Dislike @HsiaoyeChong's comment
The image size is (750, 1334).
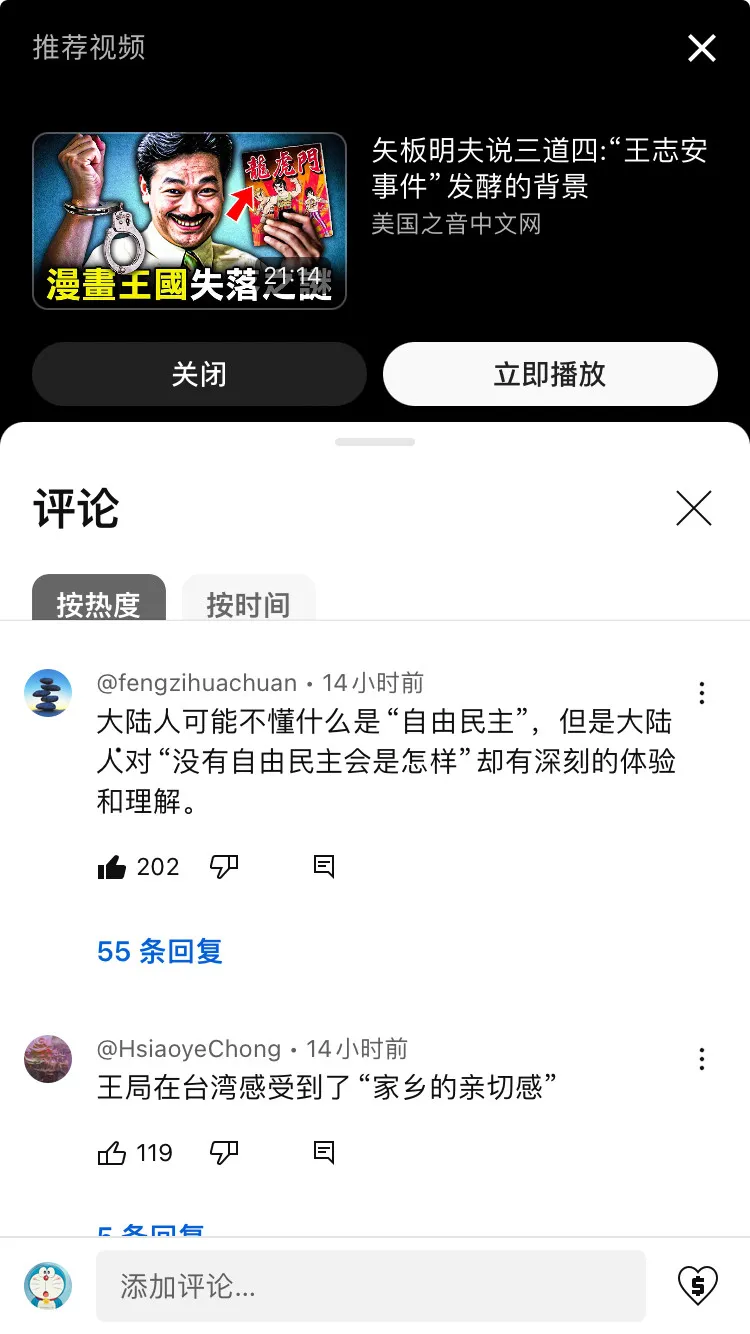[x=224, y=1153]
